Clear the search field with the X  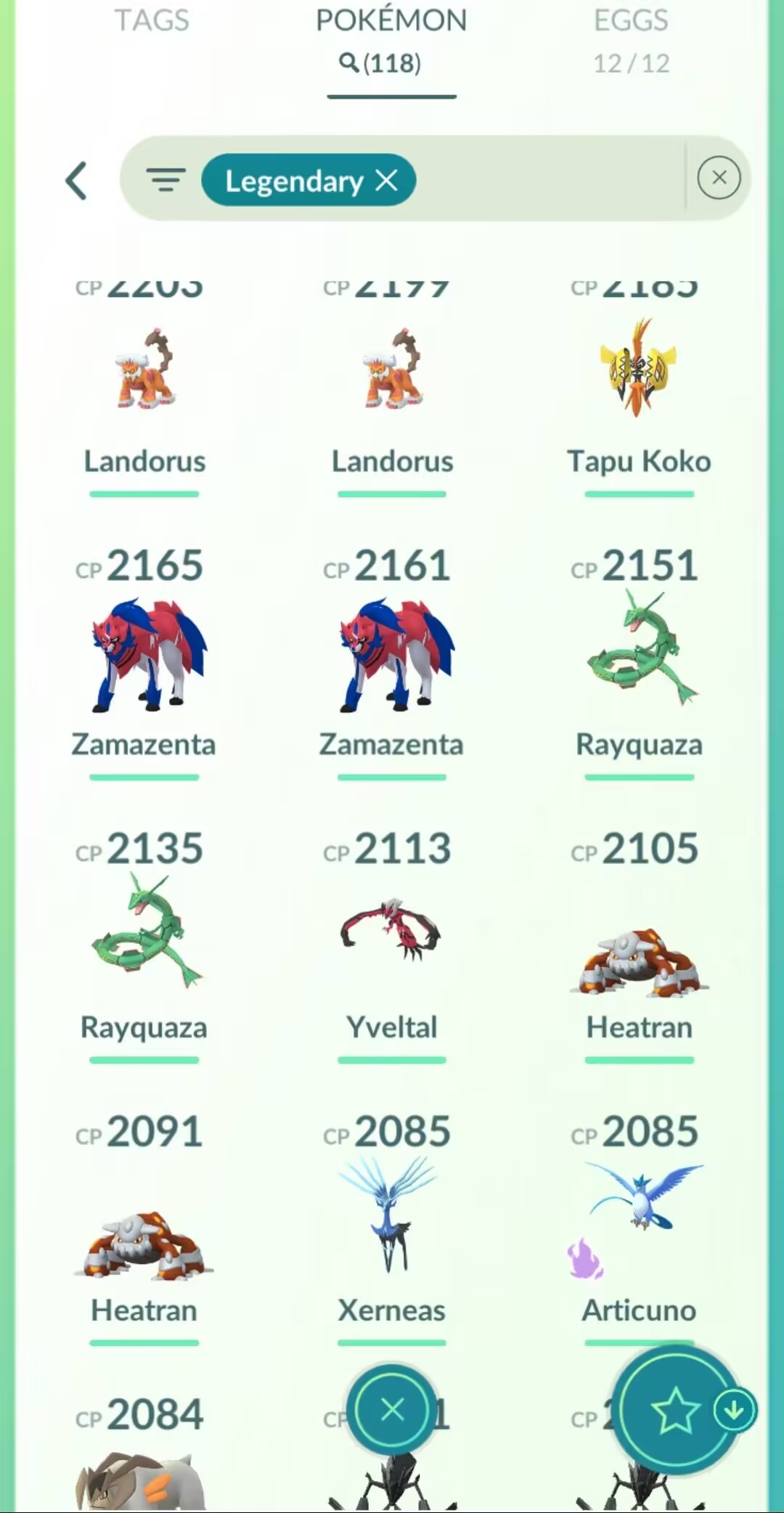tap(719, 178)
